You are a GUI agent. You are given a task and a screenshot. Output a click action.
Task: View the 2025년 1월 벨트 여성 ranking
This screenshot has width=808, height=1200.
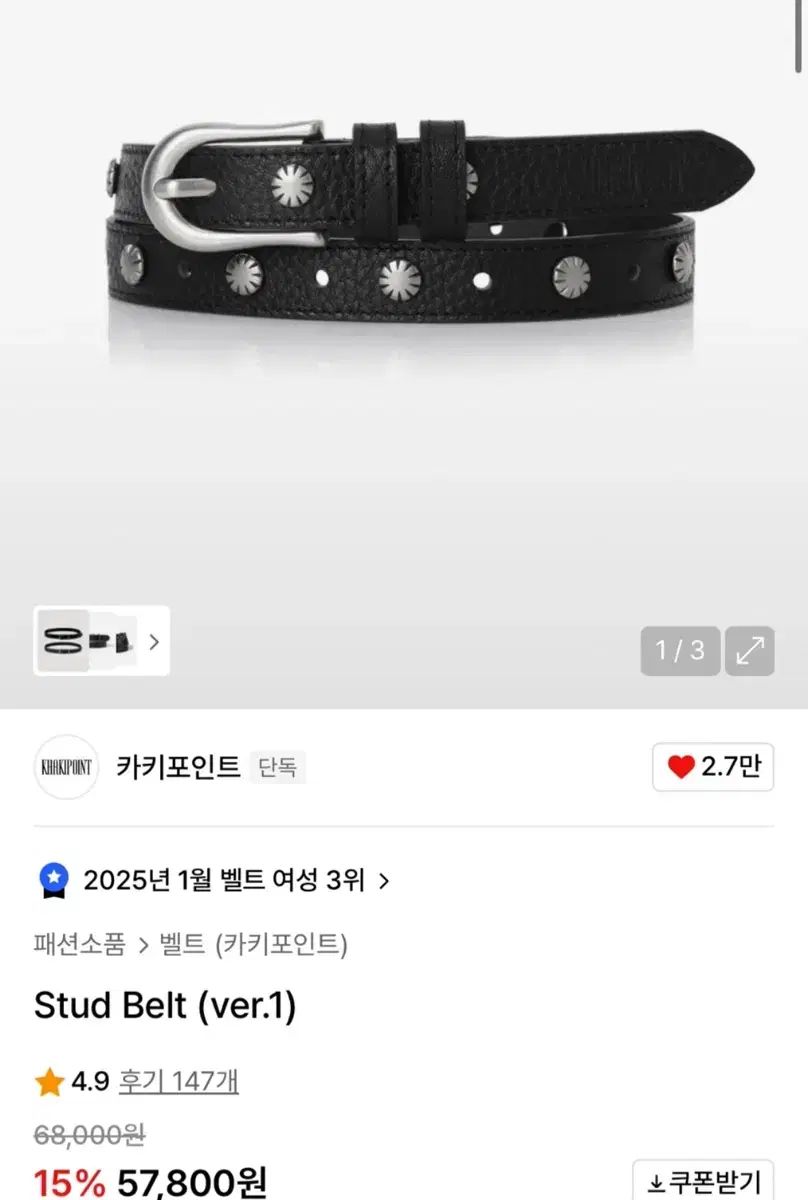coord(224,880)
